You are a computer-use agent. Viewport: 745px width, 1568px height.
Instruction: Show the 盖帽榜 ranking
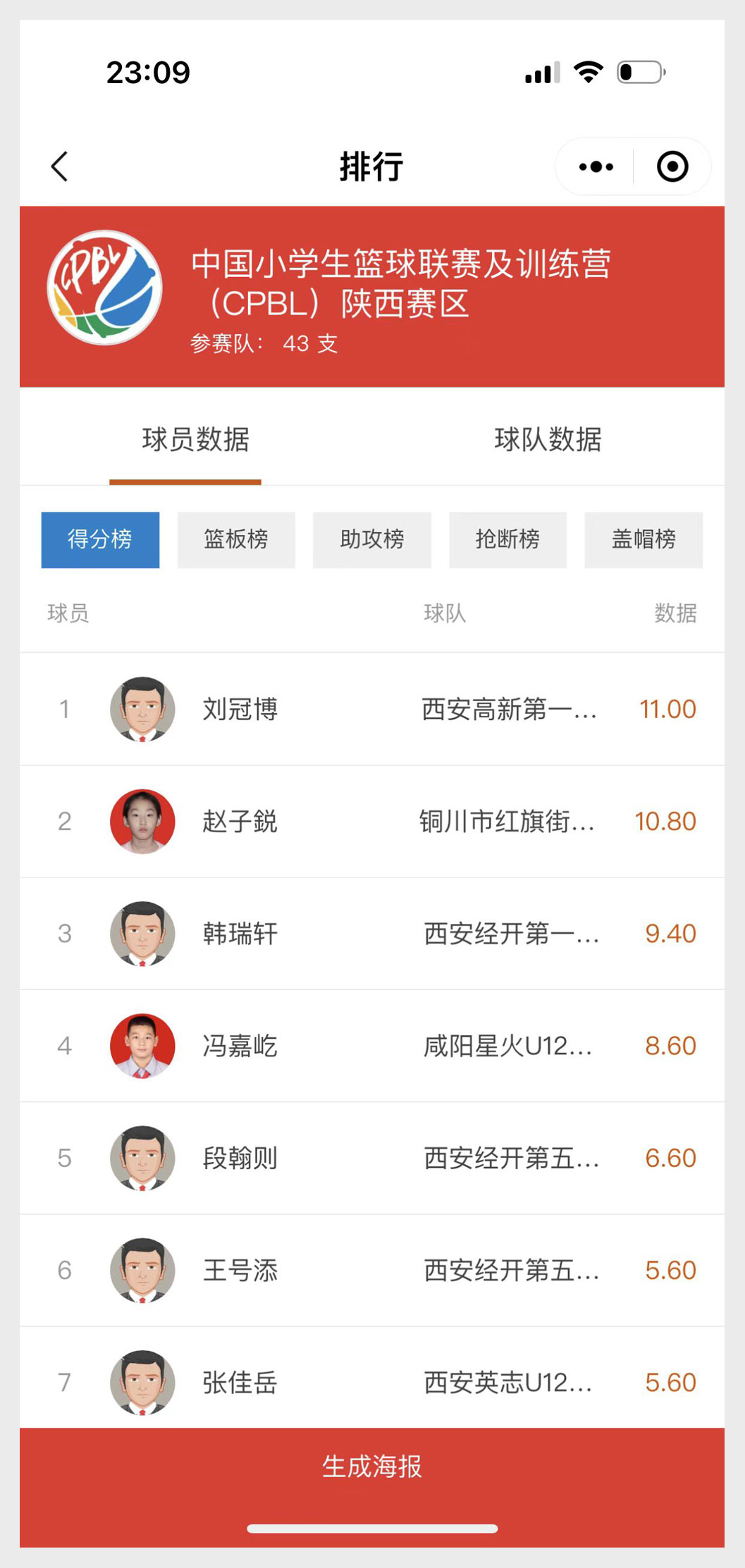[x=644, y=540]
